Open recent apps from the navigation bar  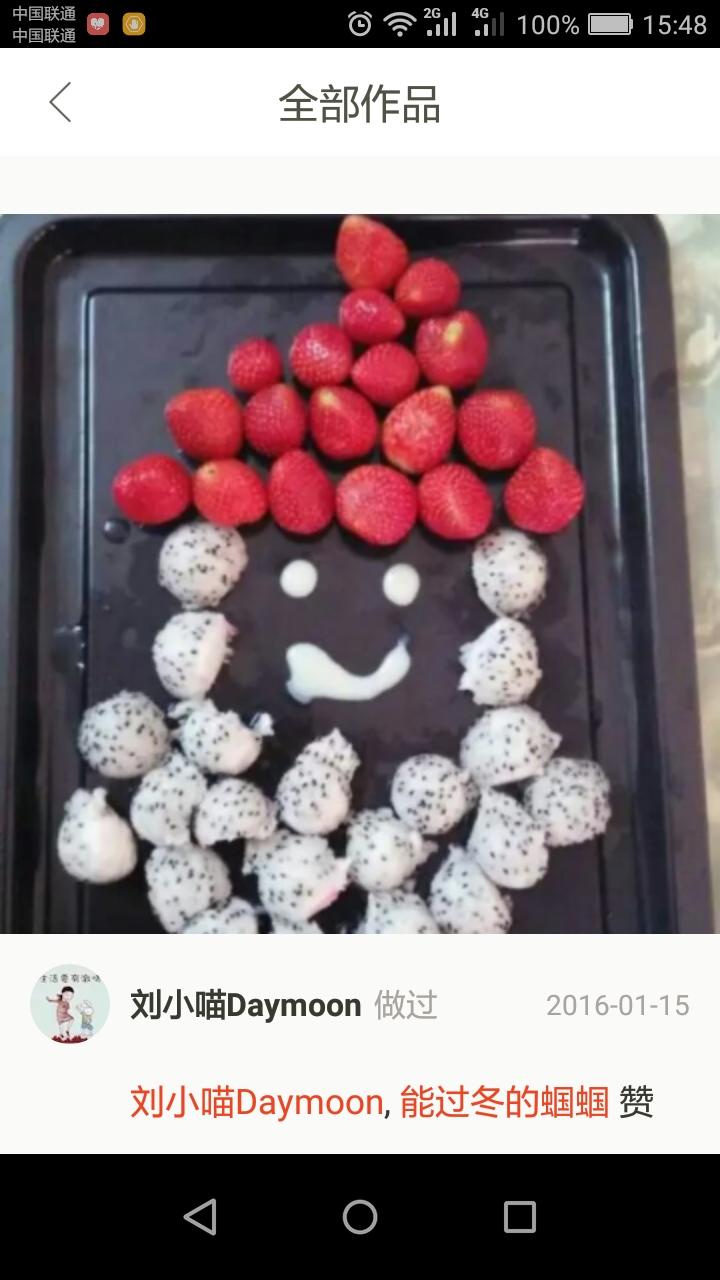[520, 1217]
